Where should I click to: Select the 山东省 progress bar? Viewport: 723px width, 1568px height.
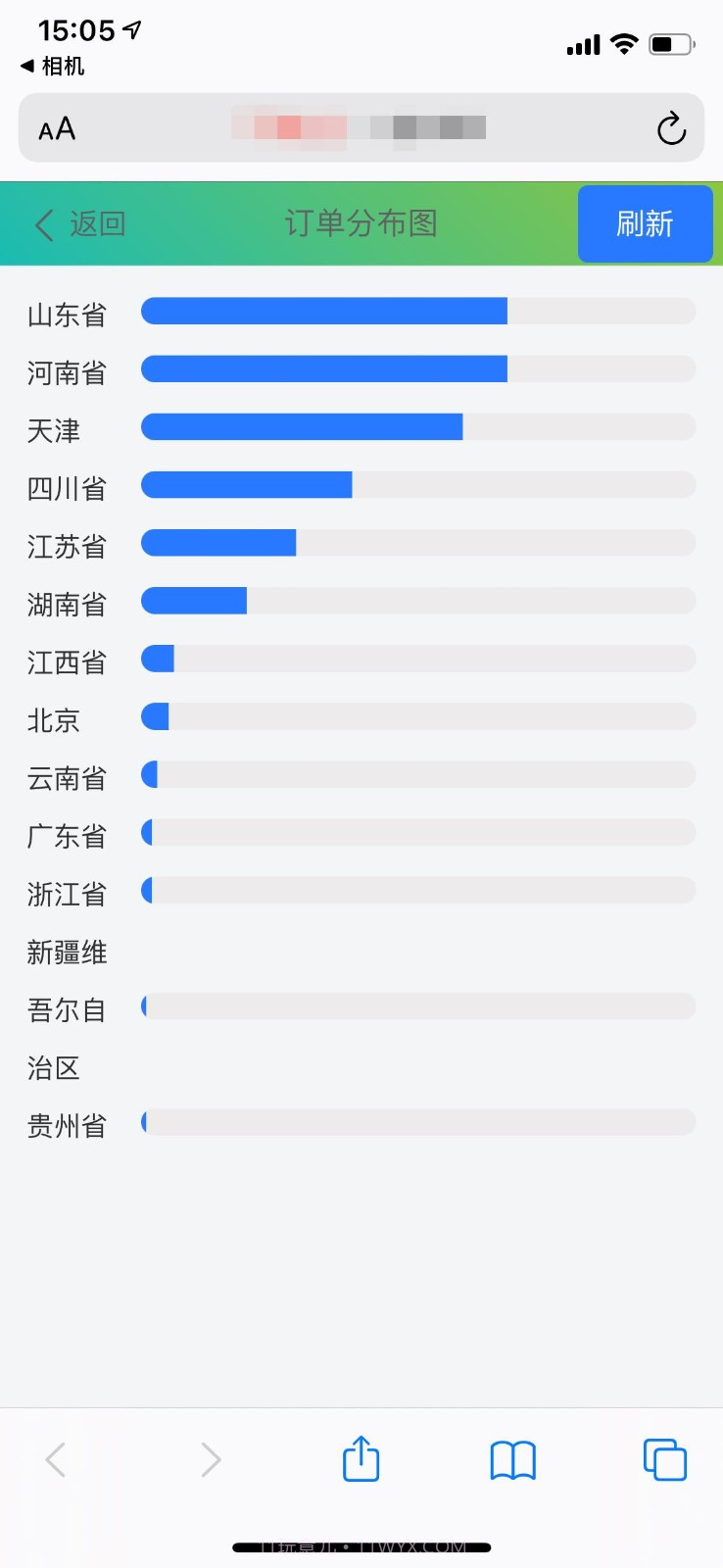pyautogui.click(x=323, y=311)
